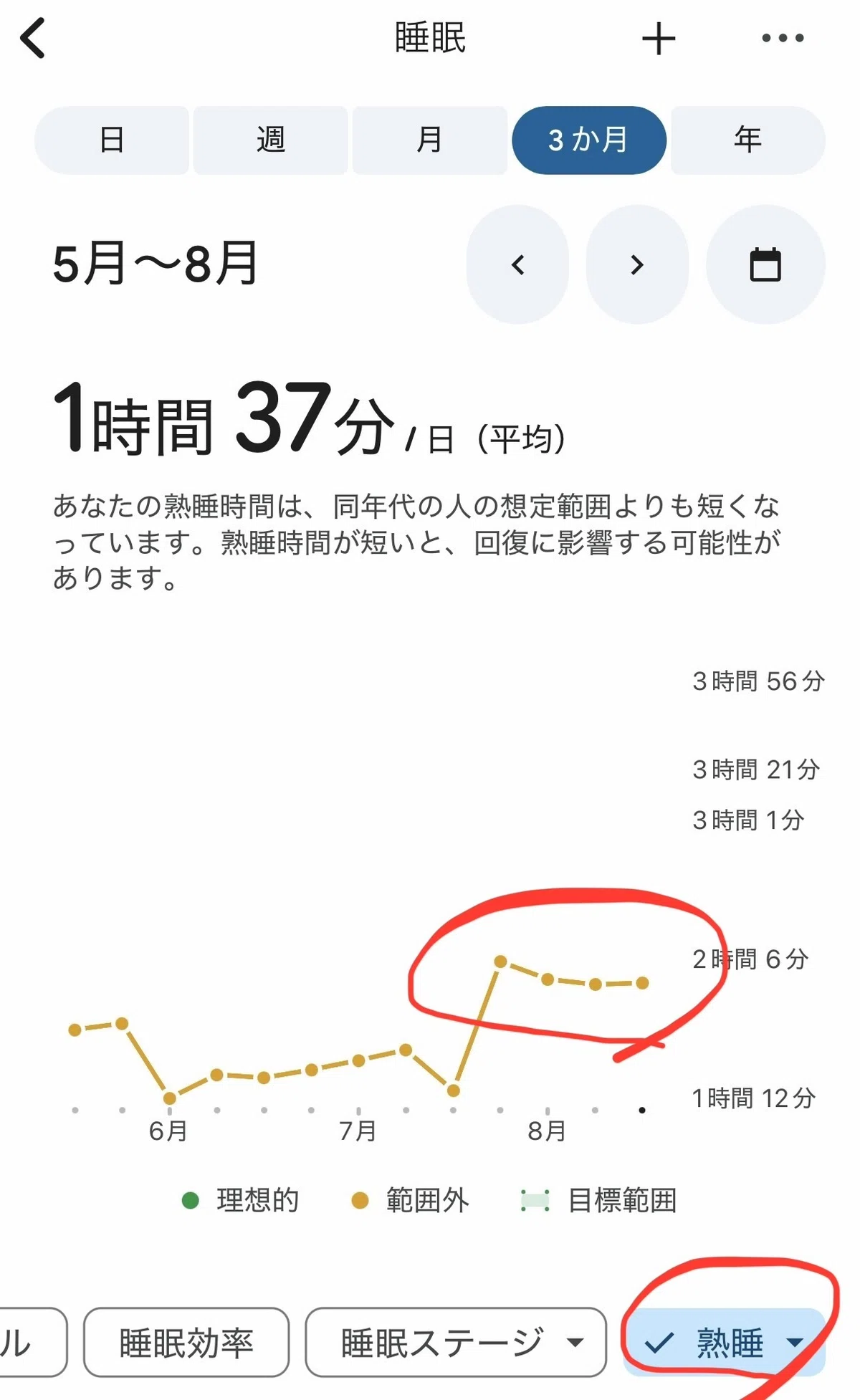Switch to the 日 view
This screenshot has width=860, height=1400.
[112, 140]
